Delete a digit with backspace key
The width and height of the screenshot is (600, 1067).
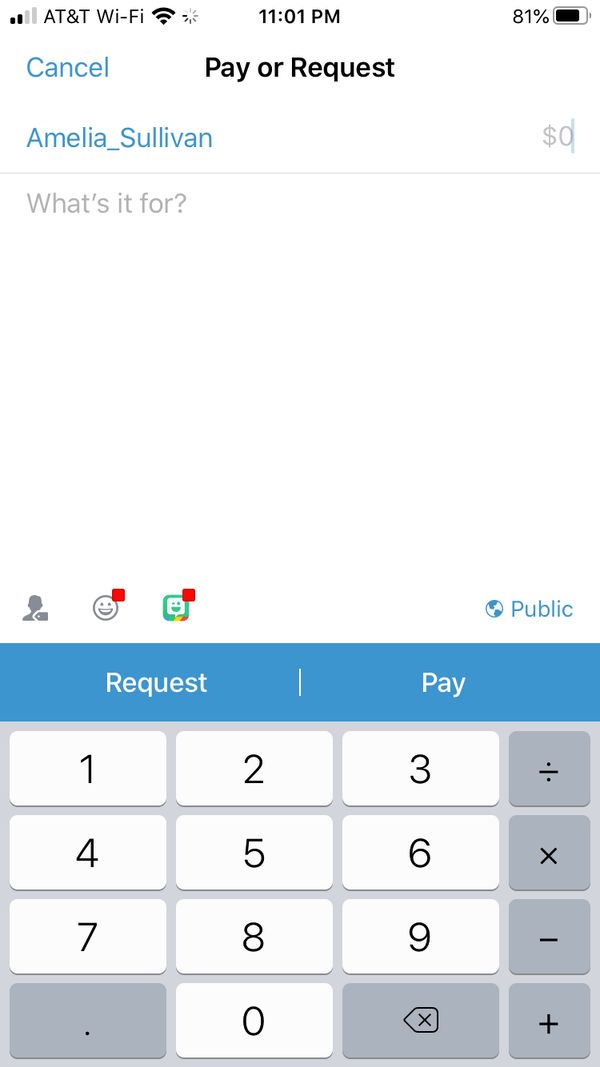[420, 1021]
